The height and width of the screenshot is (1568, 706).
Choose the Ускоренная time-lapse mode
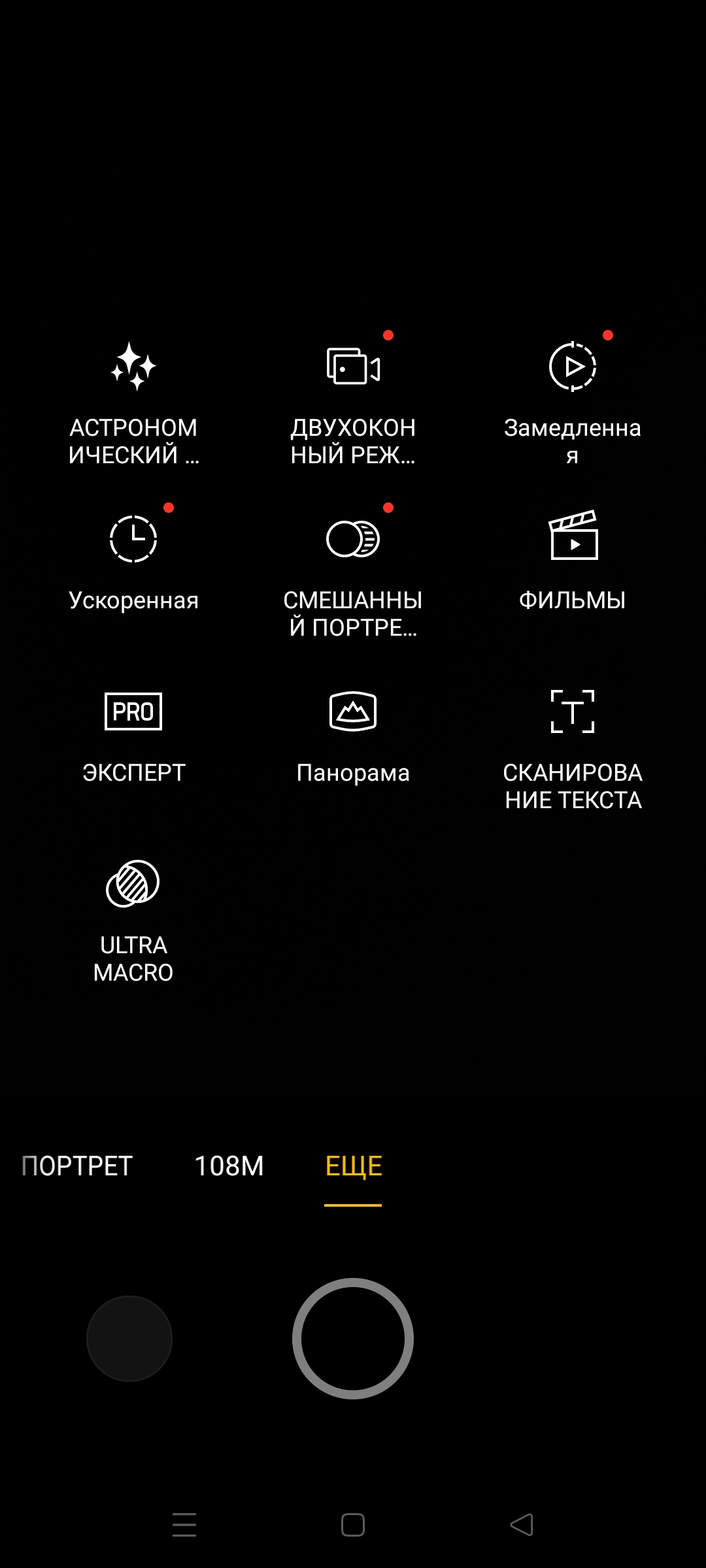pyautogui.click(x=133, y=562)
